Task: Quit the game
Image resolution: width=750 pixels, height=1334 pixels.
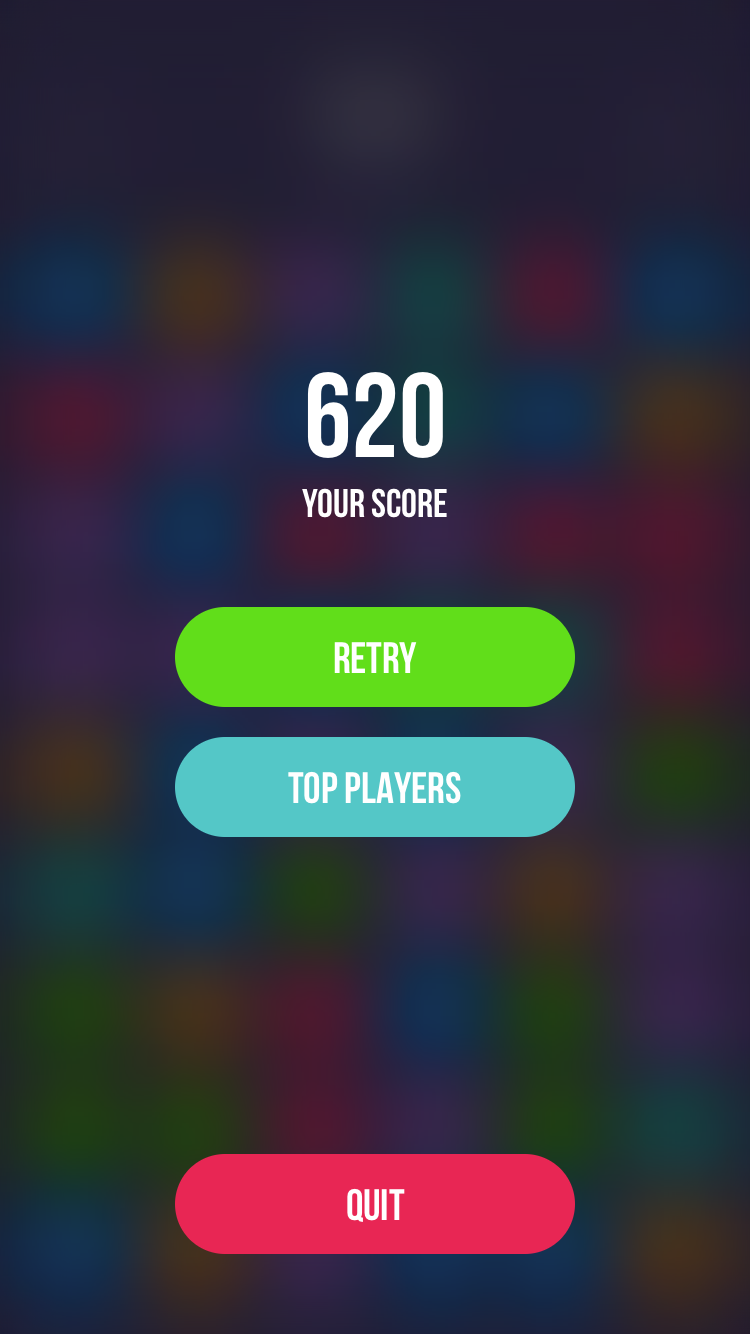Action: tap(375, 1204)
